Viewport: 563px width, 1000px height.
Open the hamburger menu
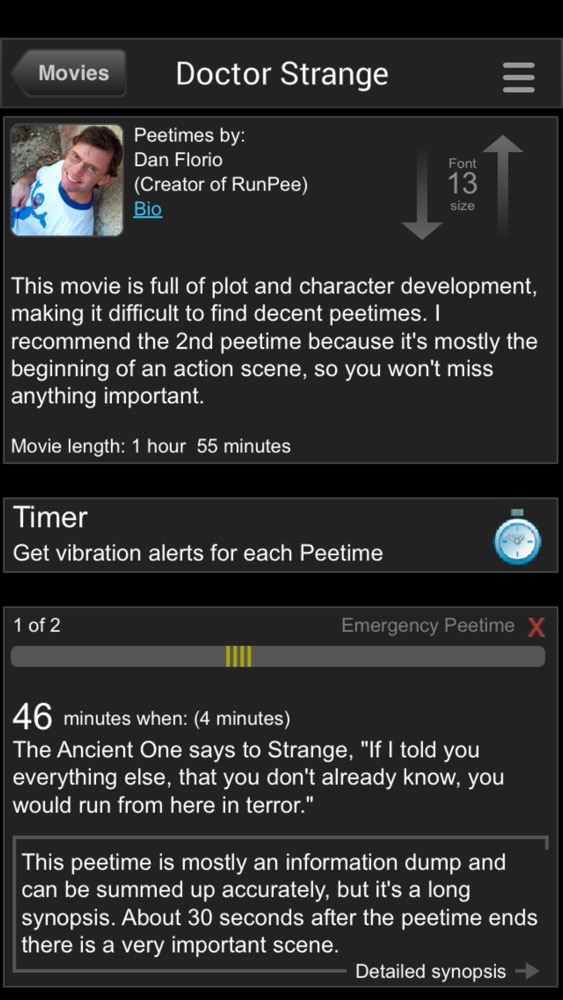(518, 77)
